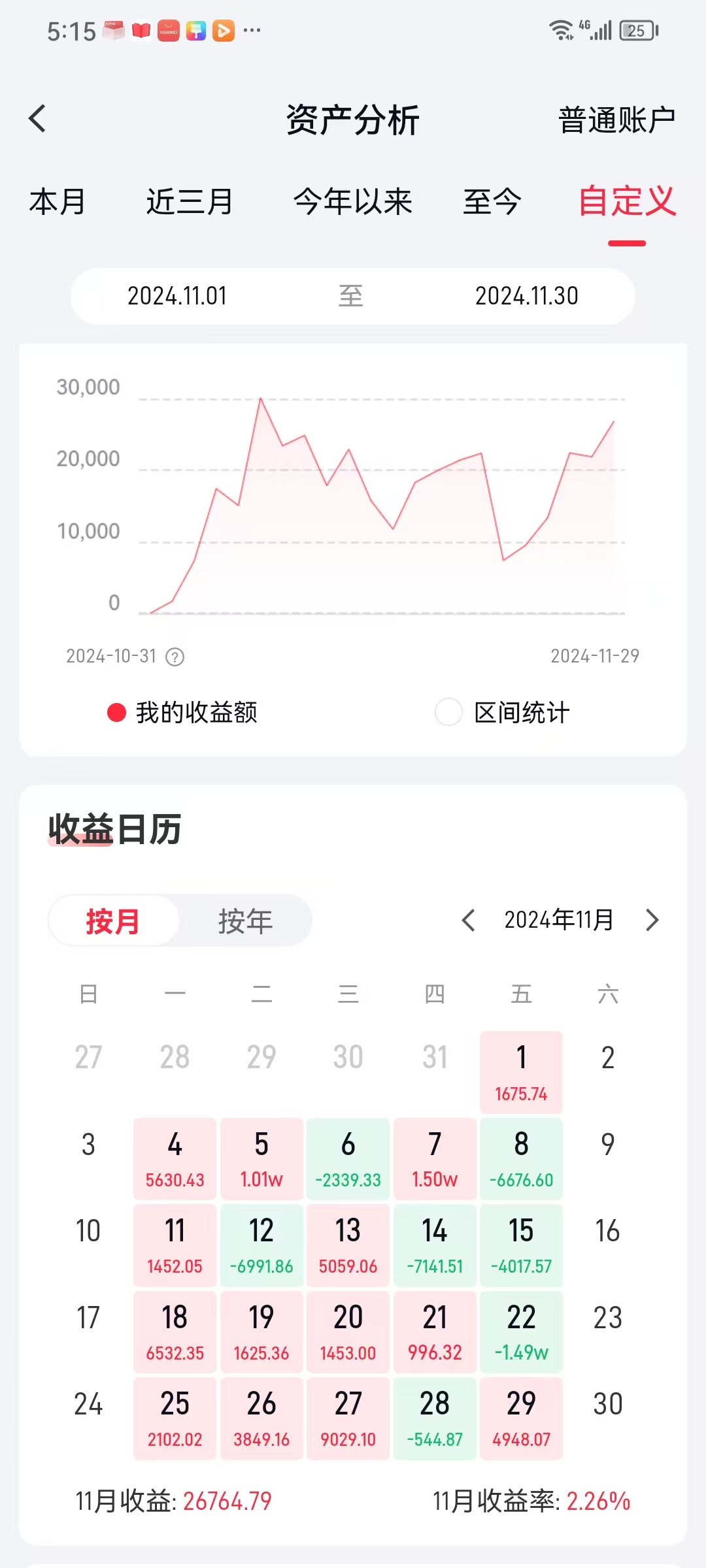Select the 自定义 date range tab
Screen dimensions: 706x1568
(x=626, y=201)
